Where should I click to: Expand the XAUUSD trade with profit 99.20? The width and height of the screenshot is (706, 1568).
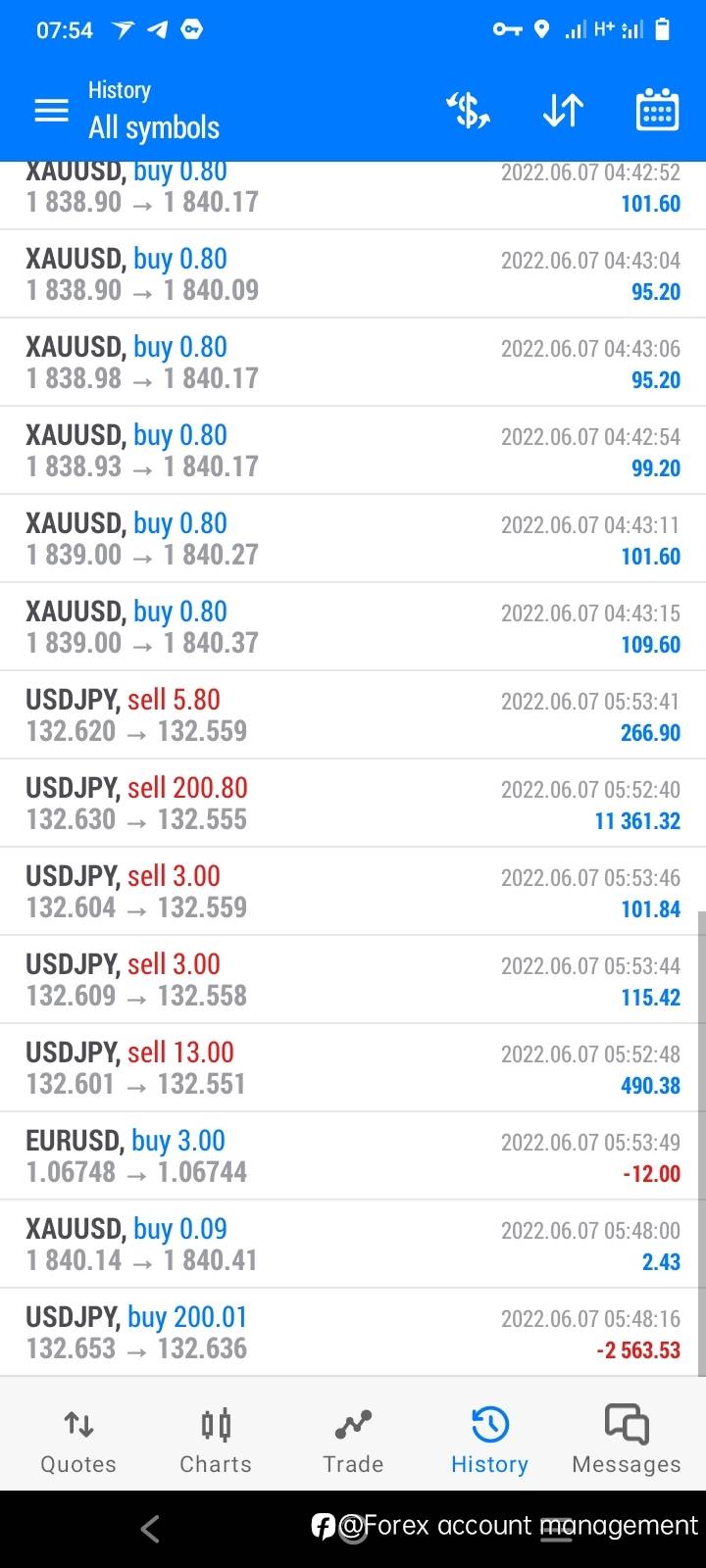click(353, 450)
